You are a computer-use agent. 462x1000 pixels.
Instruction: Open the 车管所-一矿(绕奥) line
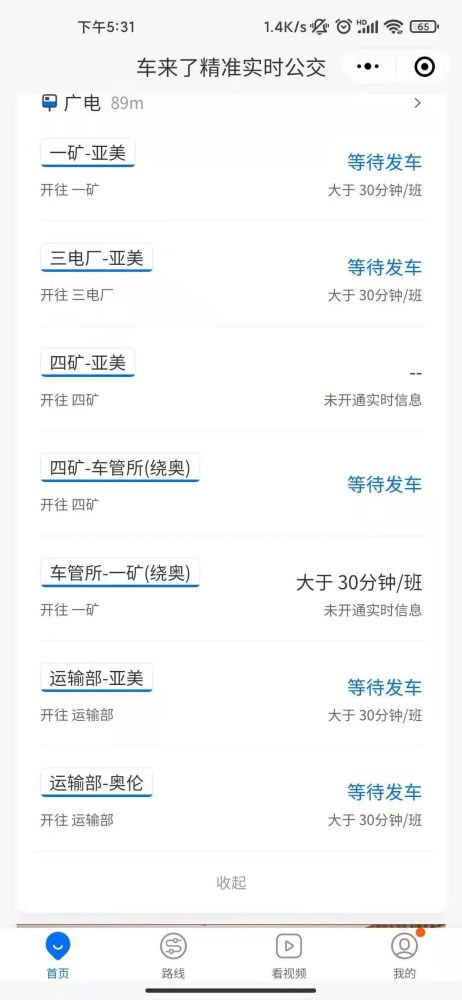tap(231, 589)
